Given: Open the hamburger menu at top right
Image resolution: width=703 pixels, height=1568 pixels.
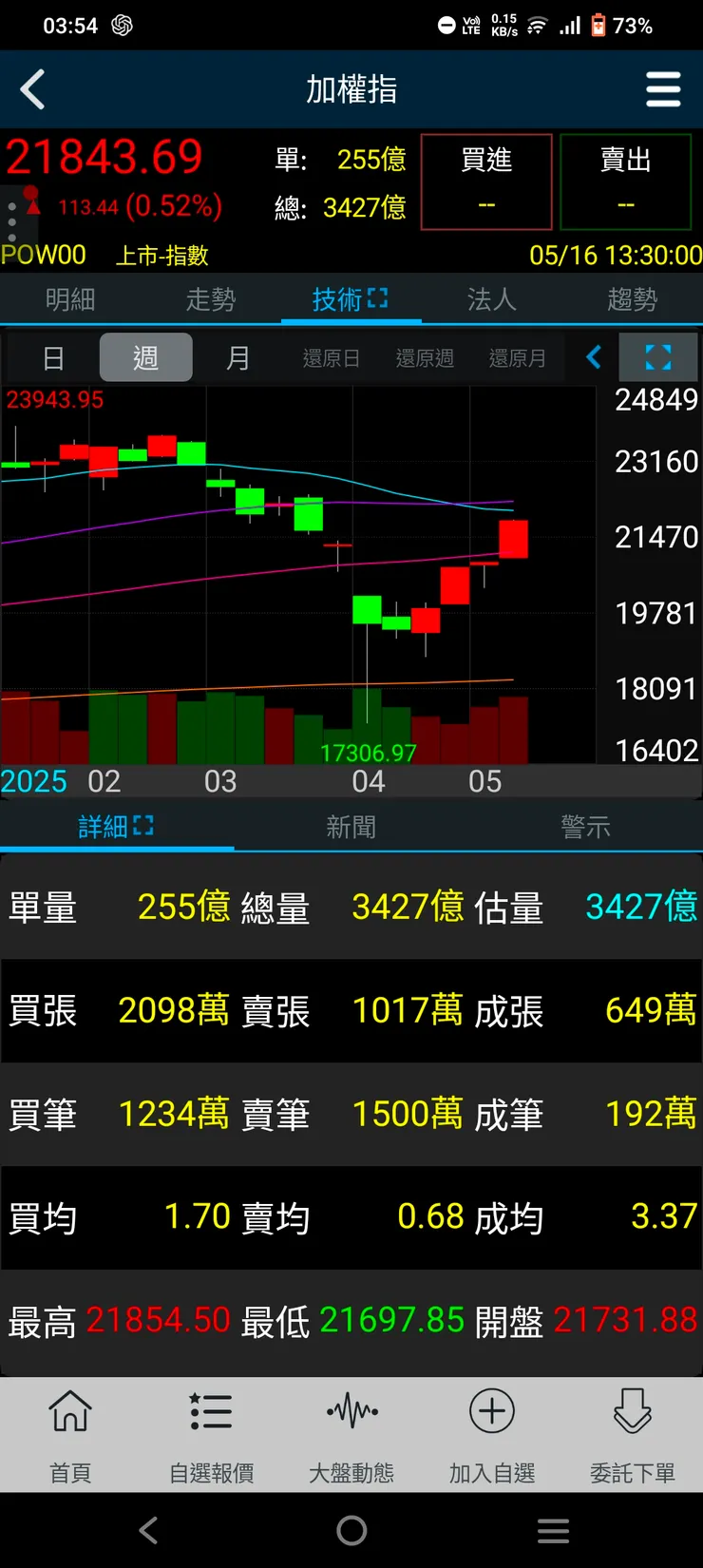Looking at the screenshot, I should pyautogui.click(x=663, y=88).
